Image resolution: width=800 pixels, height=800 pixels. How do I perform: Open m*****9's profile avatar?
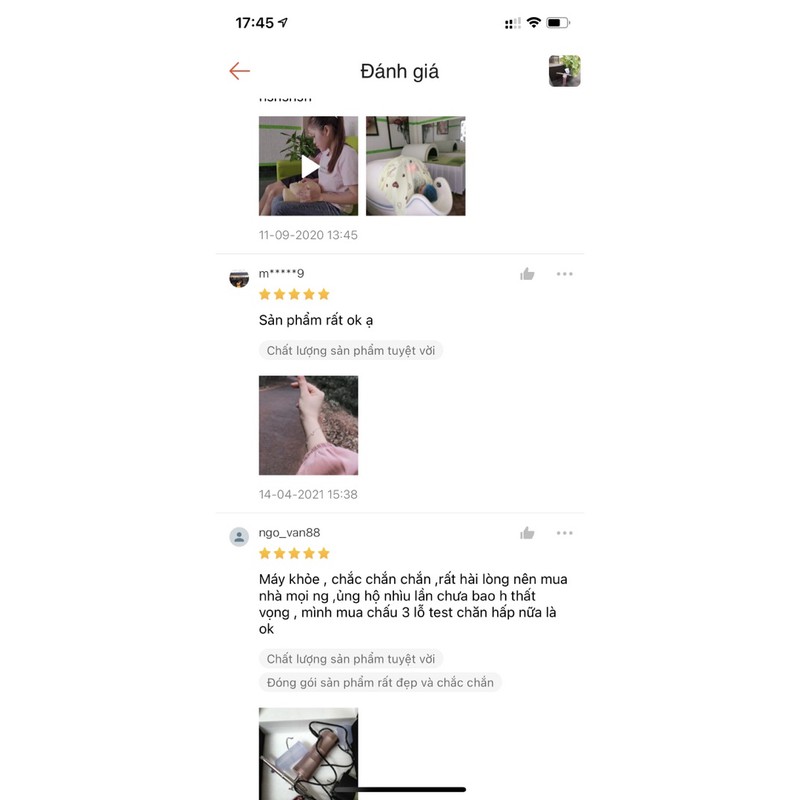(239, 279)
